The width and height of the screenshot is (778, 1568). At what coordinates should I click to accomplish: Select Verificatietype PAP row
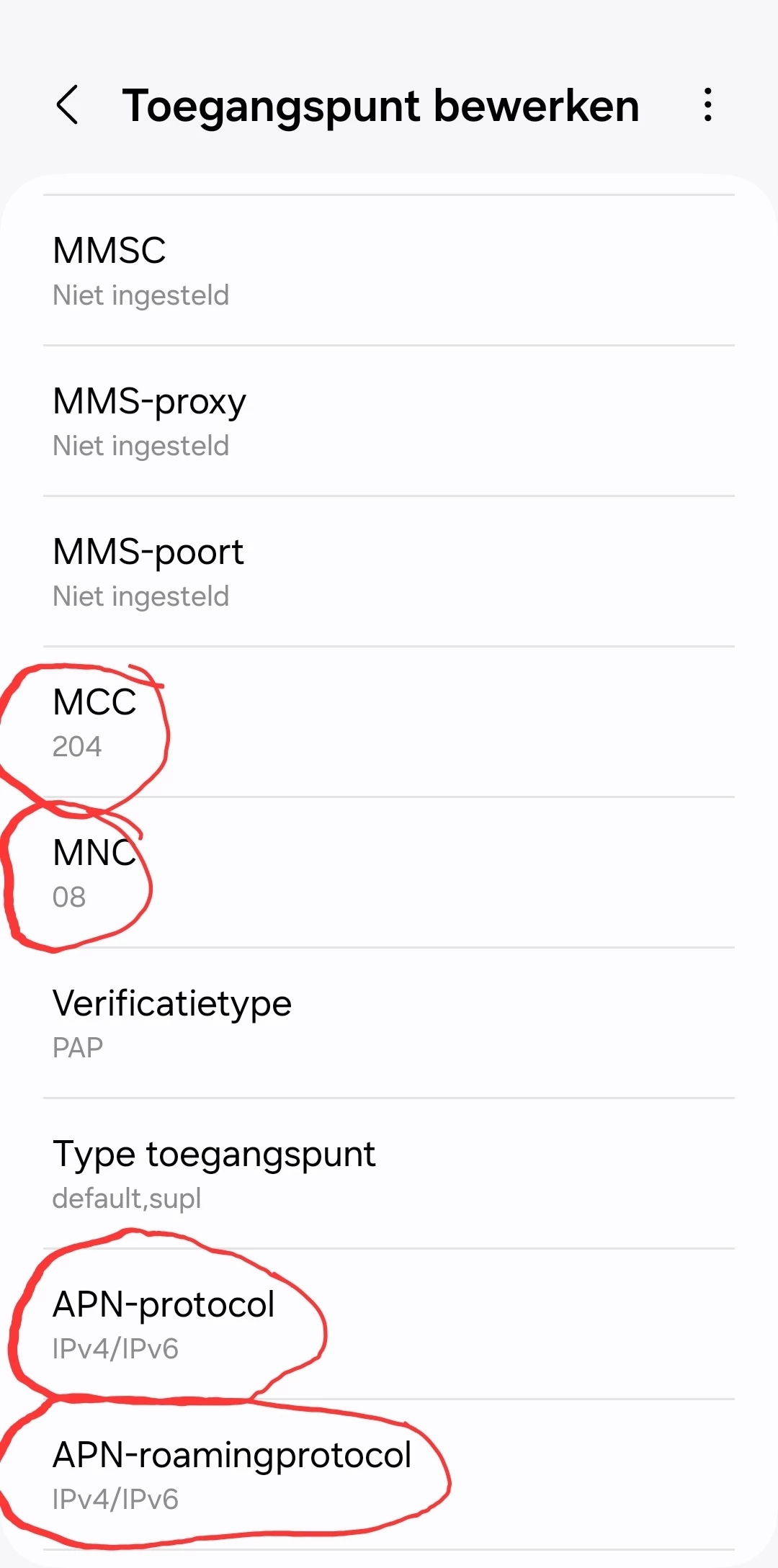389,1023
